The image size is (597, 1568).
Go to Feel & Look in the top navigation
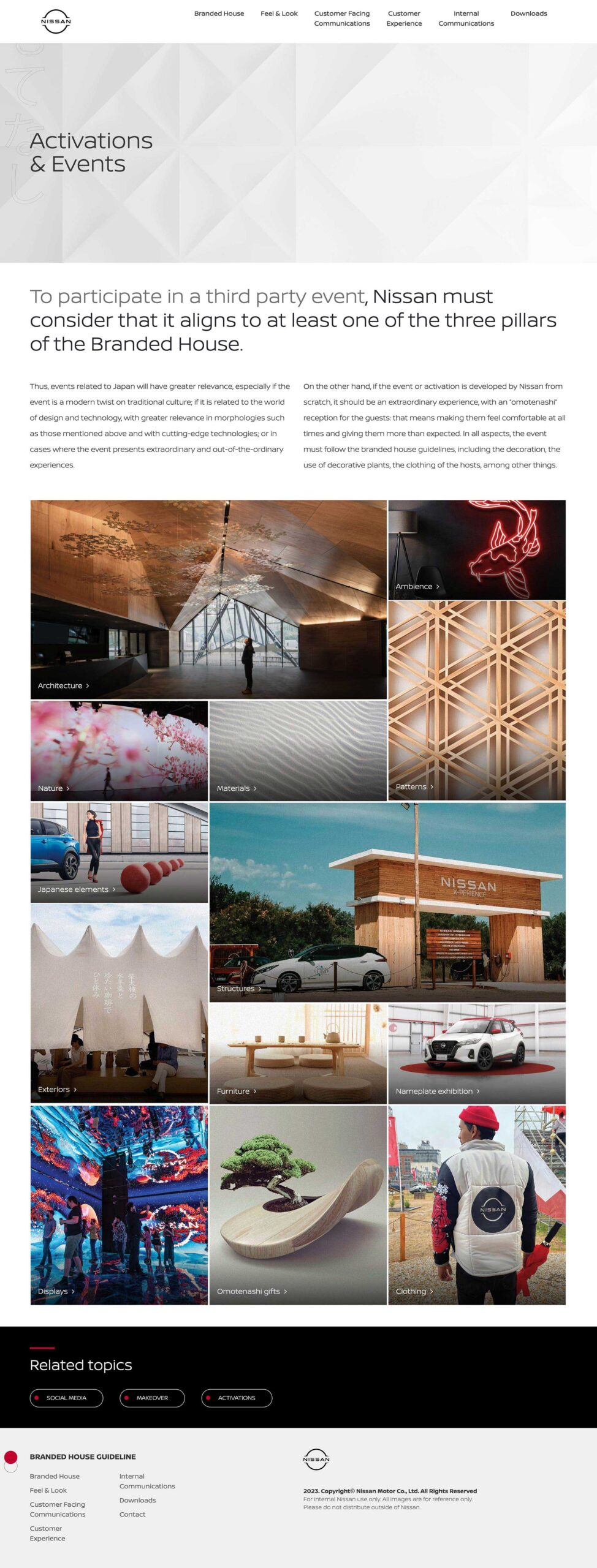tap(279, 13)
